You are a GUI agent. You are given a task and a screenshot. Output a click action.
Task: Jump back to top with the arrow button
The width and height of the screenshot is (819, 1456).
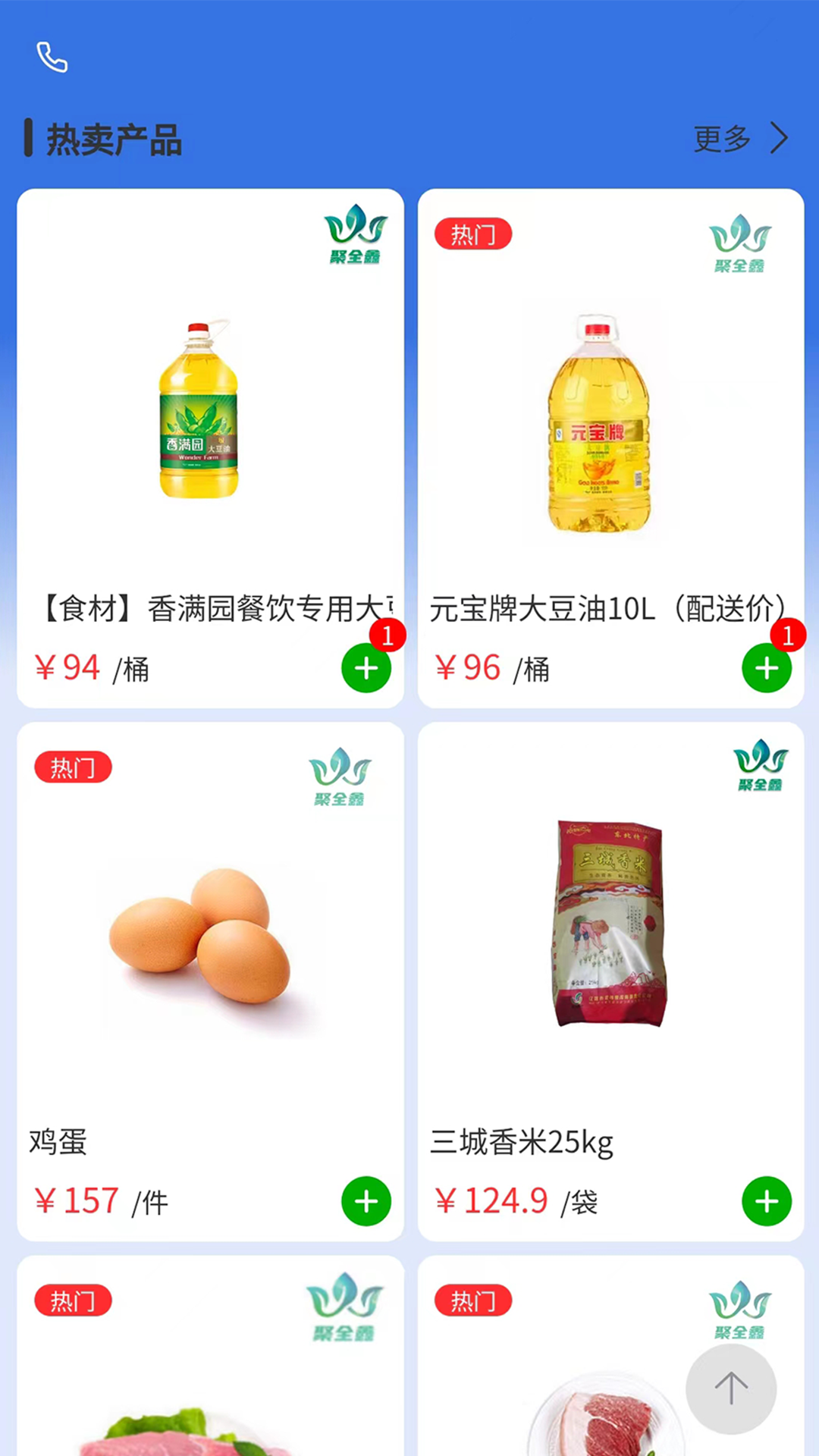pyautogui.click(x=731, y=1389)
